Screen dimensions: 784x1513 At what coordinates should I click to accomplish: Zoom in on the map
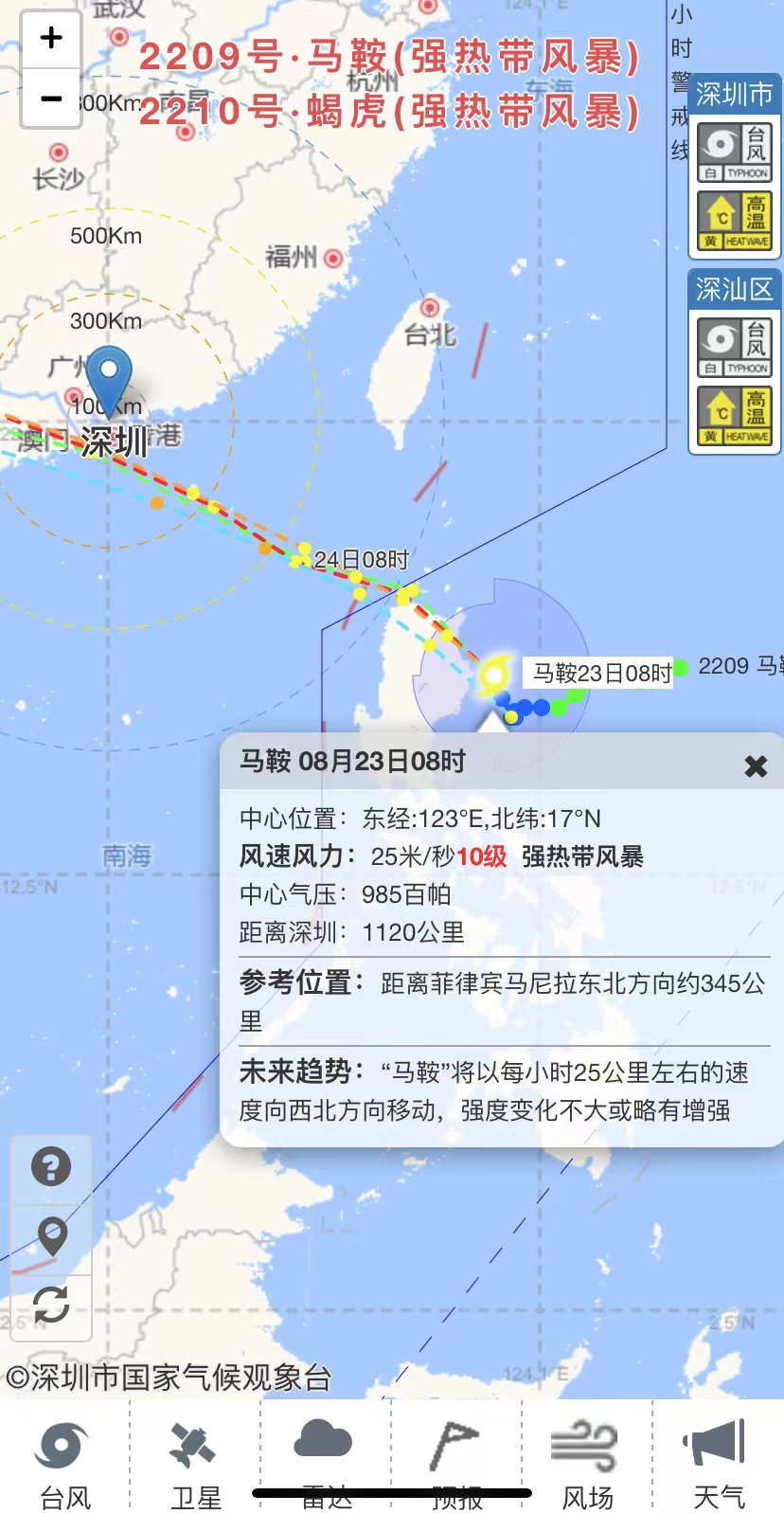click(x=51, y=38)
